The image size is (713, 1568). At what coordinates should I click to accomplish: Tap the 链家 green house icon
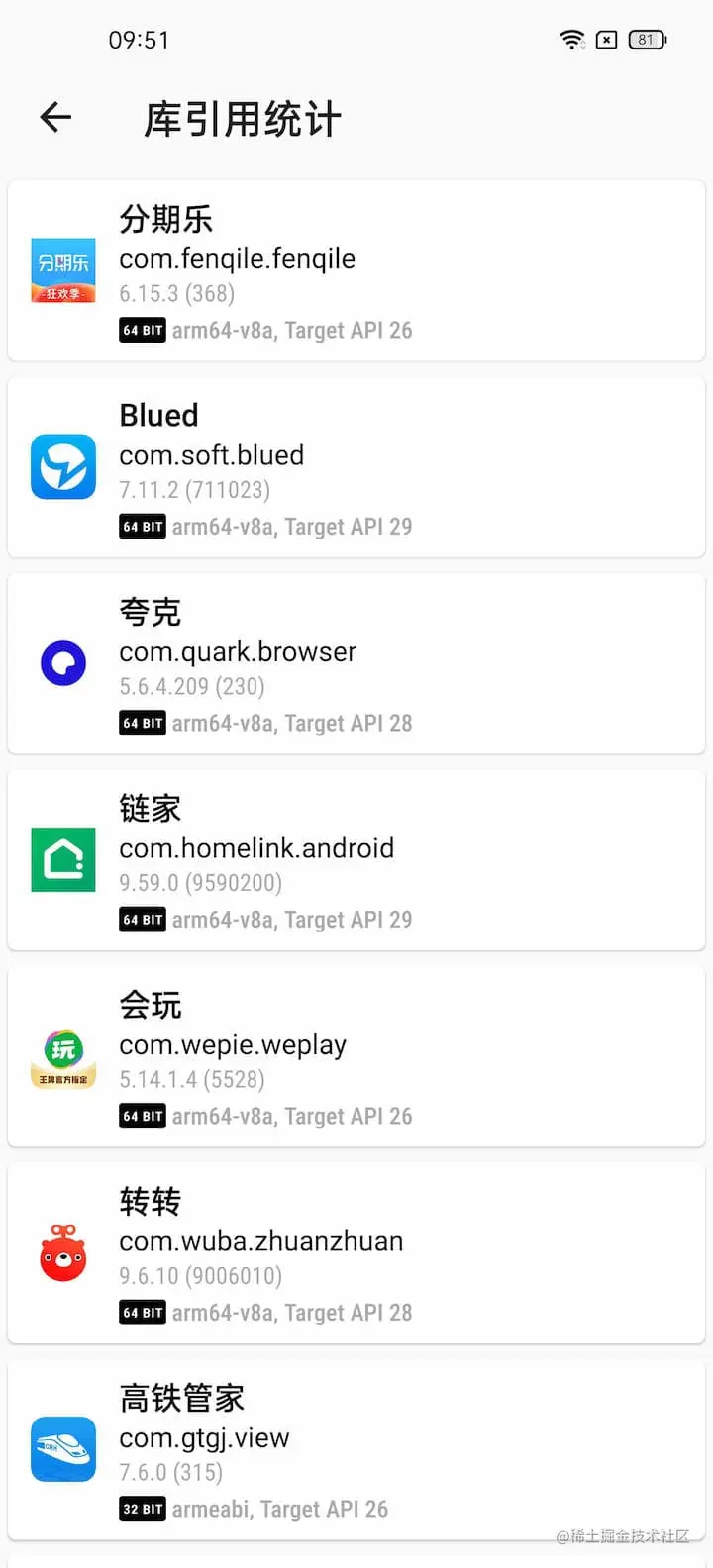(x=62, y=859)
